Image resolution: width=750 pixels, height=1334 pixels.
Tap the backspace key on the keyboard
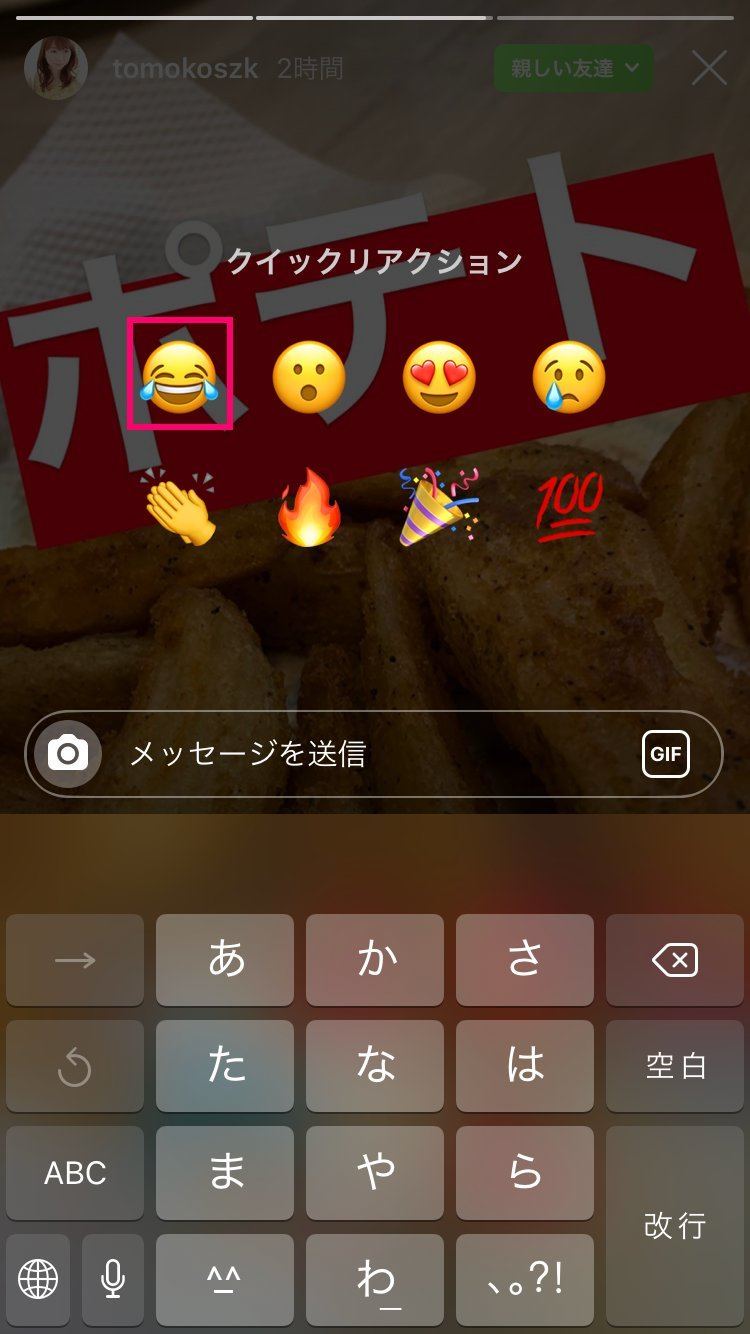click(675, 960)
